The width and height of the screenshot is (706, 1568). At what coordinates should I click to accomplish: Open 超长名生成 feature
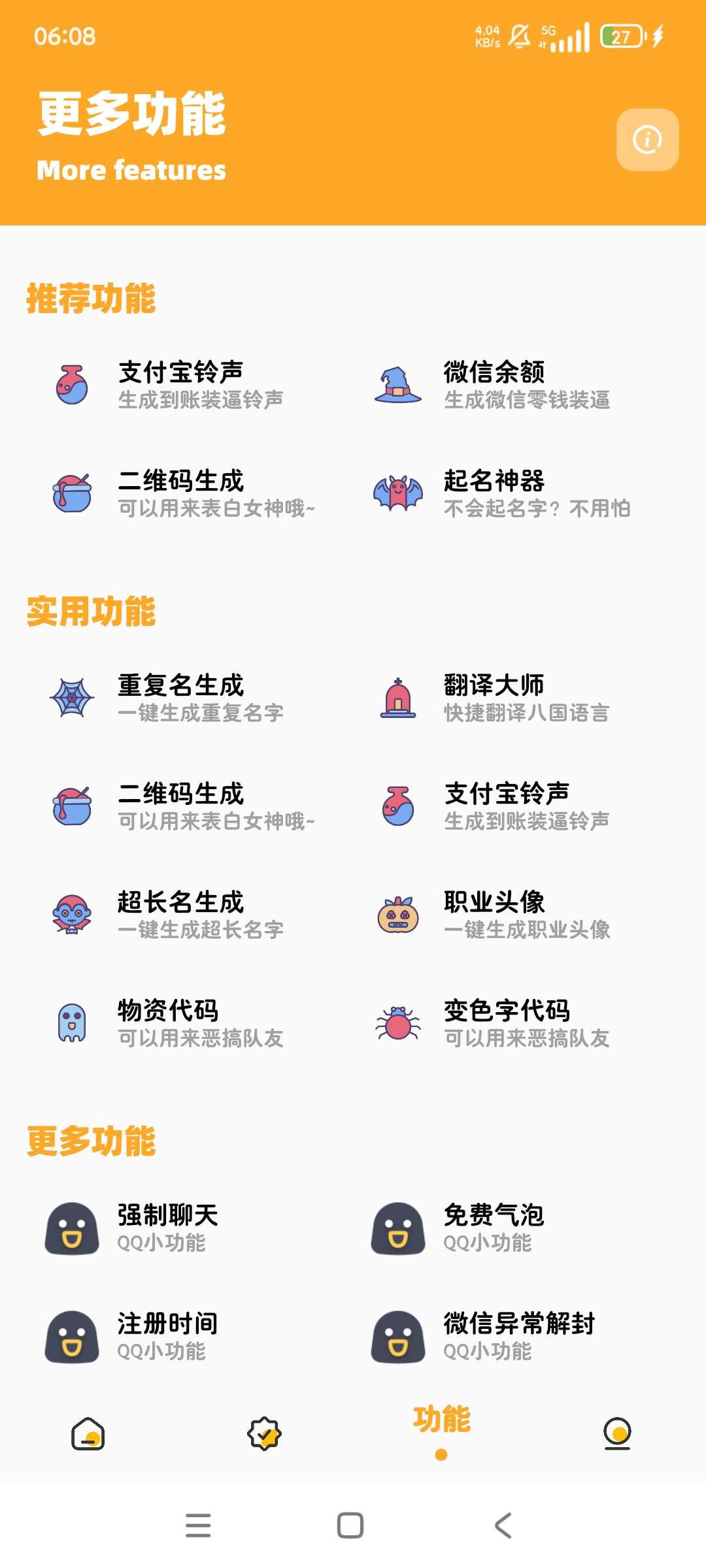pos(180,915)
